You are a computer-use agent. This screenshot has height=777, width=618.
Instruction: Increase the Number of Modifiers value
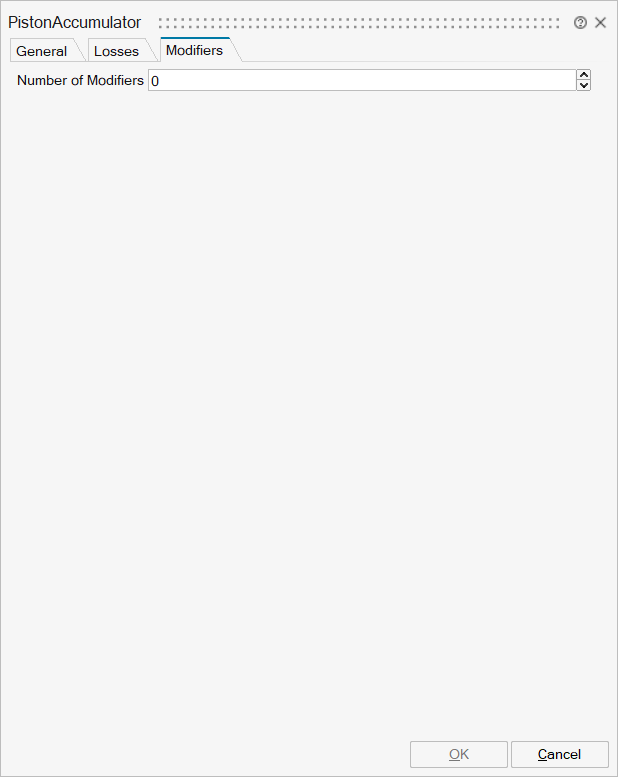[x=584, y=75]
